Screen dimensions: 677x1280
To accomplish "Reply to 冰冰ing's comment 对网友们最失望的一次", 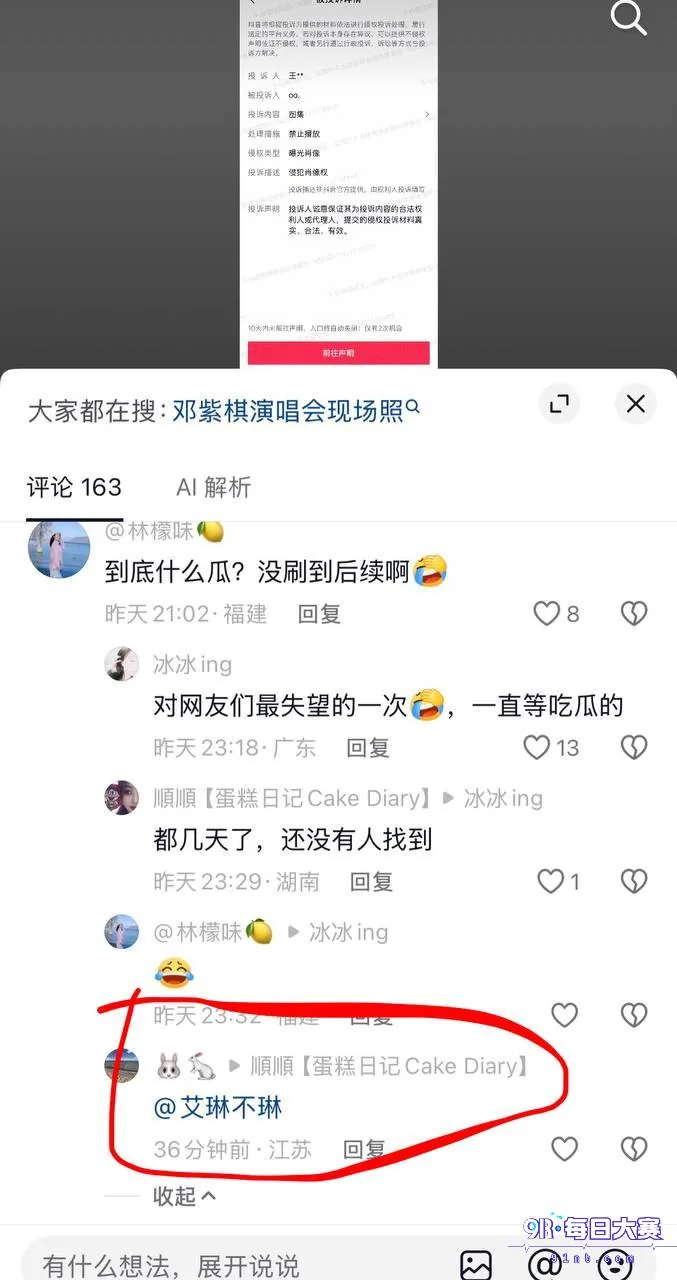I will click(368, 747).
